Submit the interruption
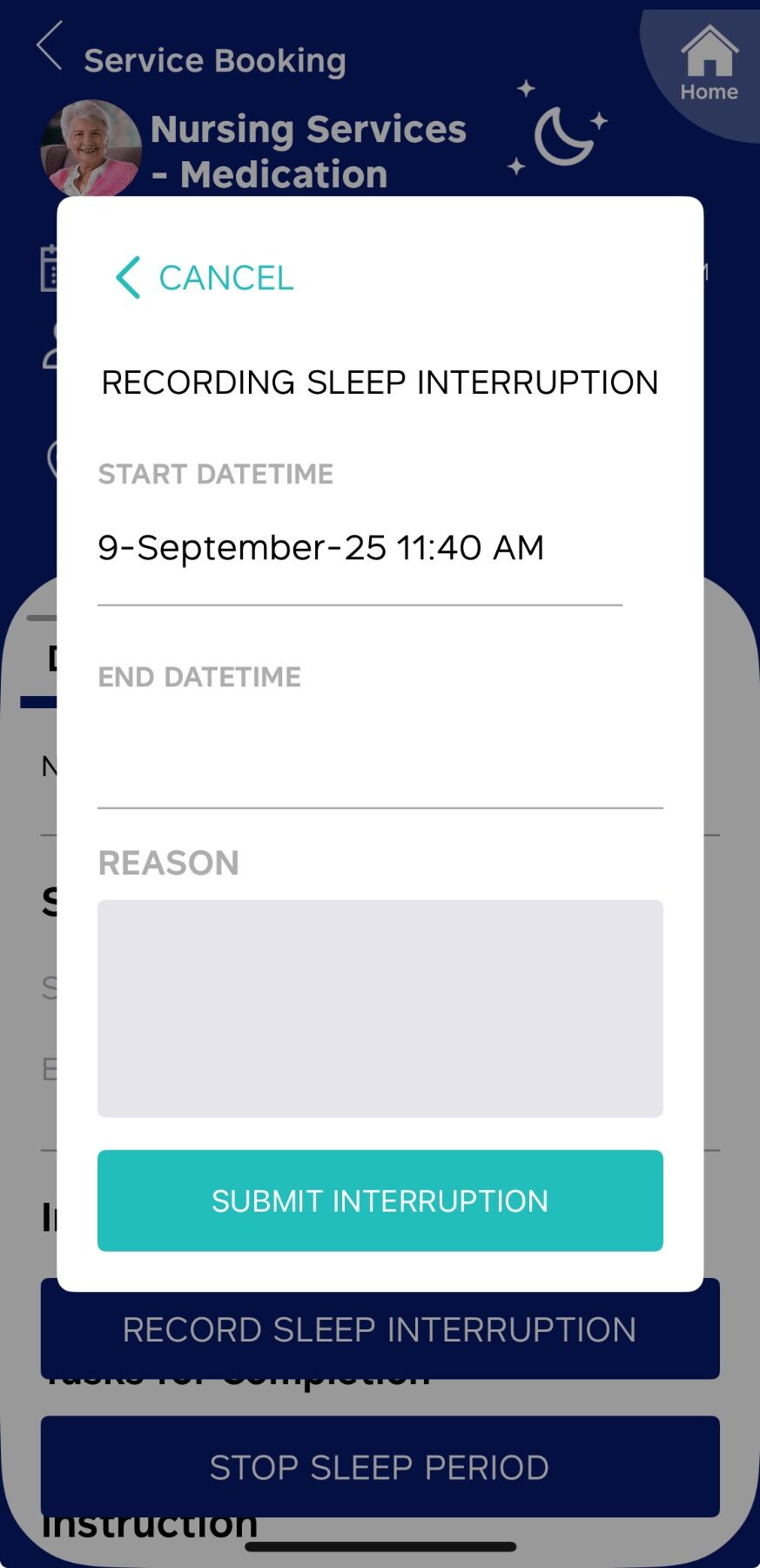760x1568 pixels. (380, 1200)
